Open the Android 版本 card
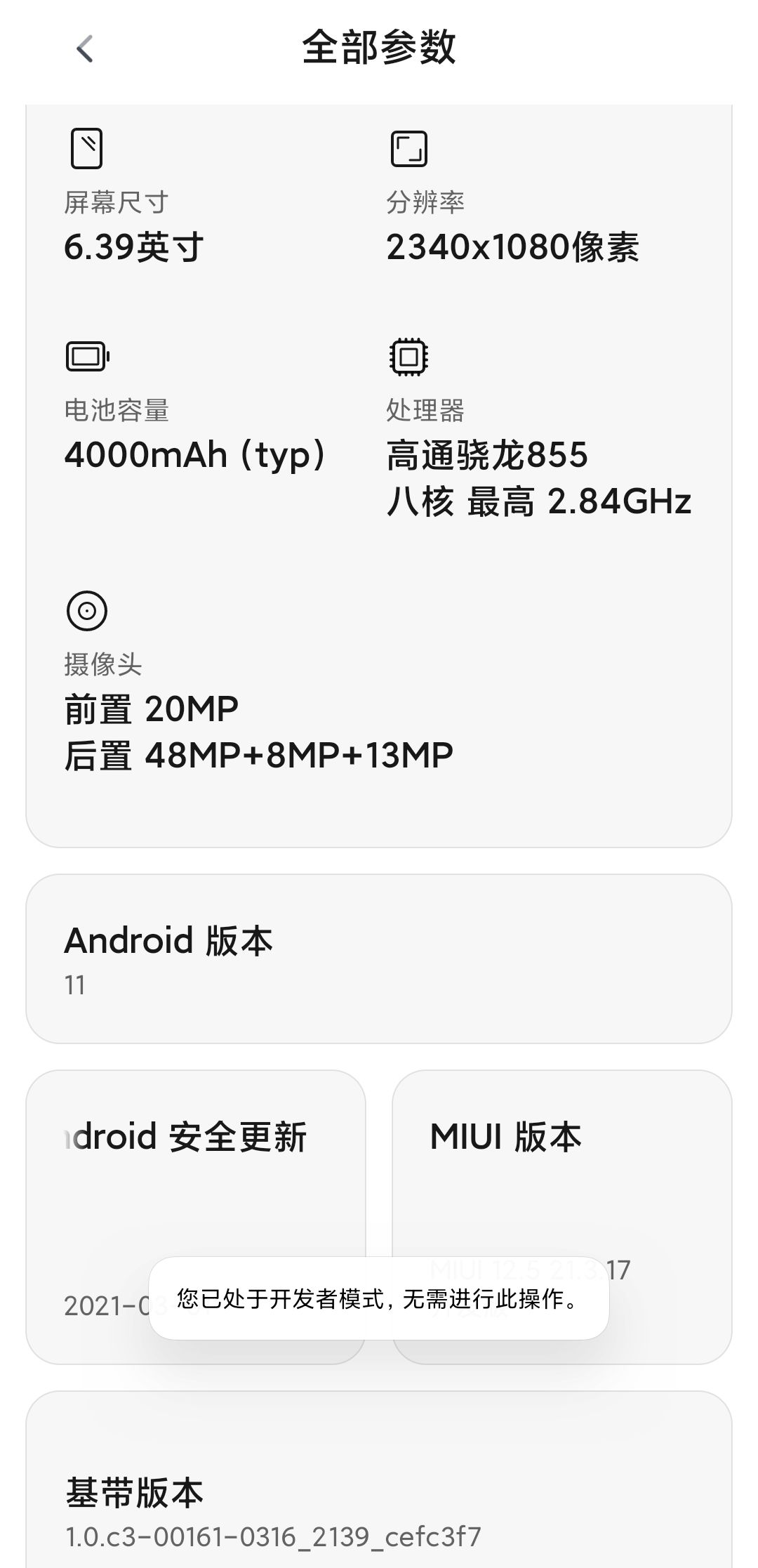Viewport: 758px width, 1568px height. [x=379, y=958]
